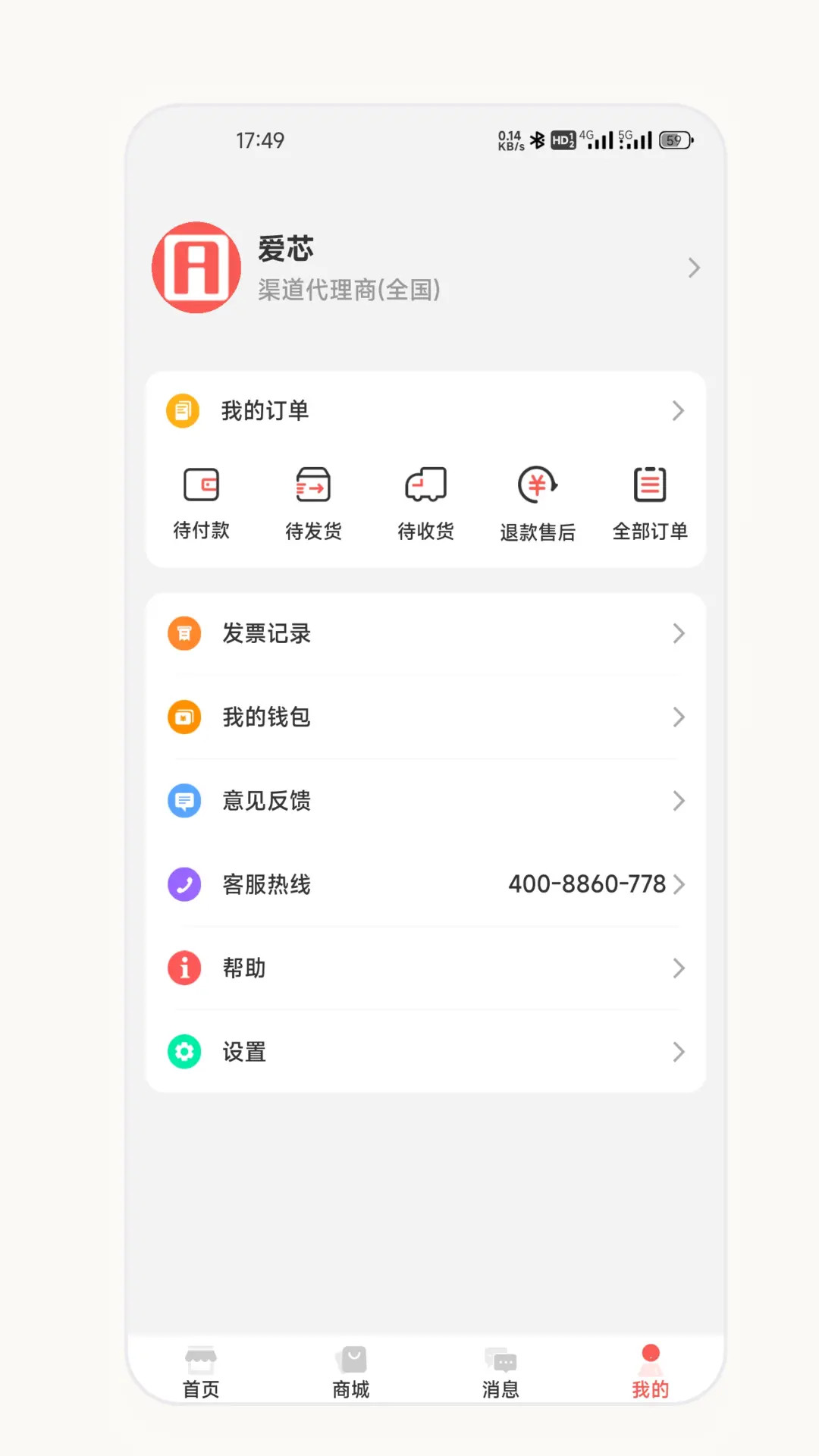Check the battery level indicator
Viewport: 819px width, 1456px height.
pos(673,140)
